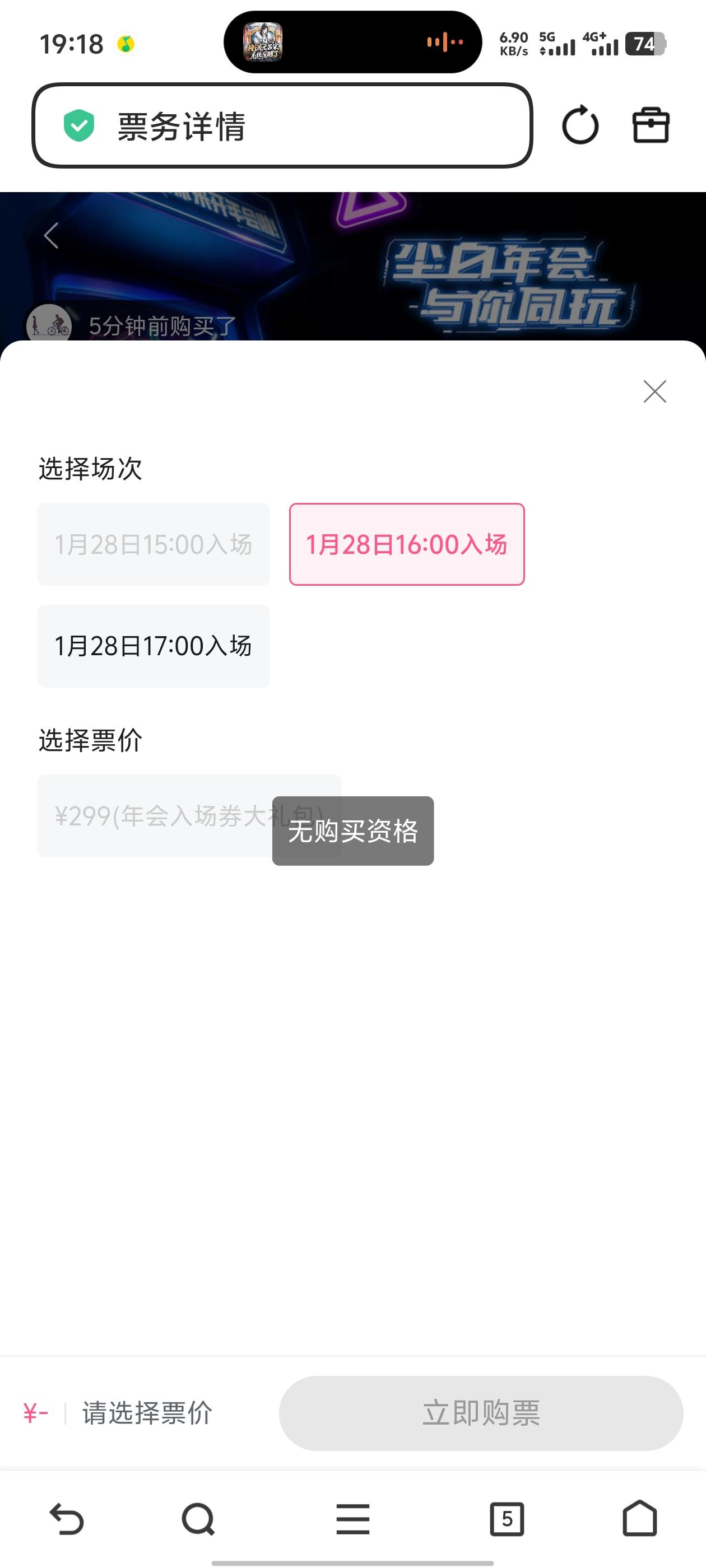The image size is (706, 1568).
Task: Reload the page with the refresh icon
Action: coord(580,125)
